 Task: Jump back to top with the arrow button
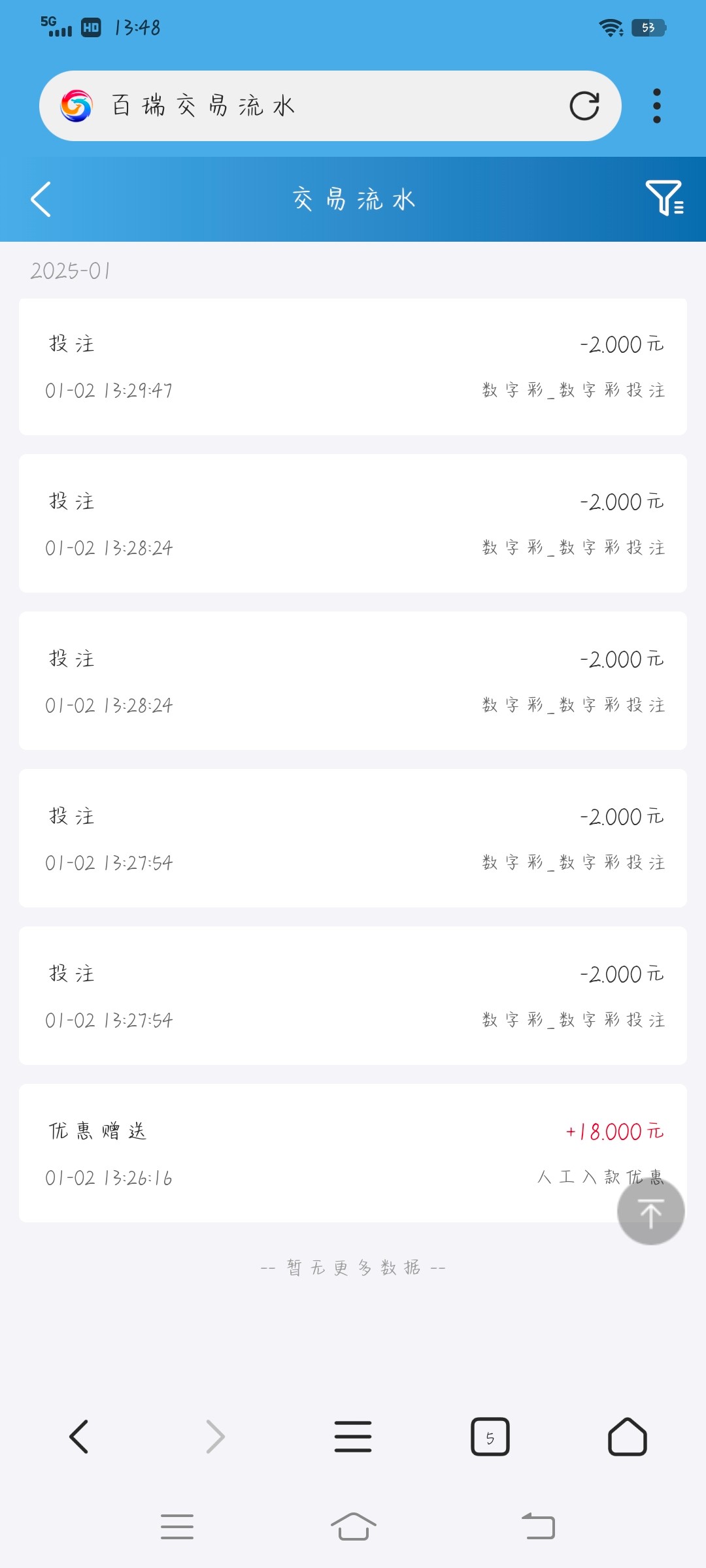650,1212
